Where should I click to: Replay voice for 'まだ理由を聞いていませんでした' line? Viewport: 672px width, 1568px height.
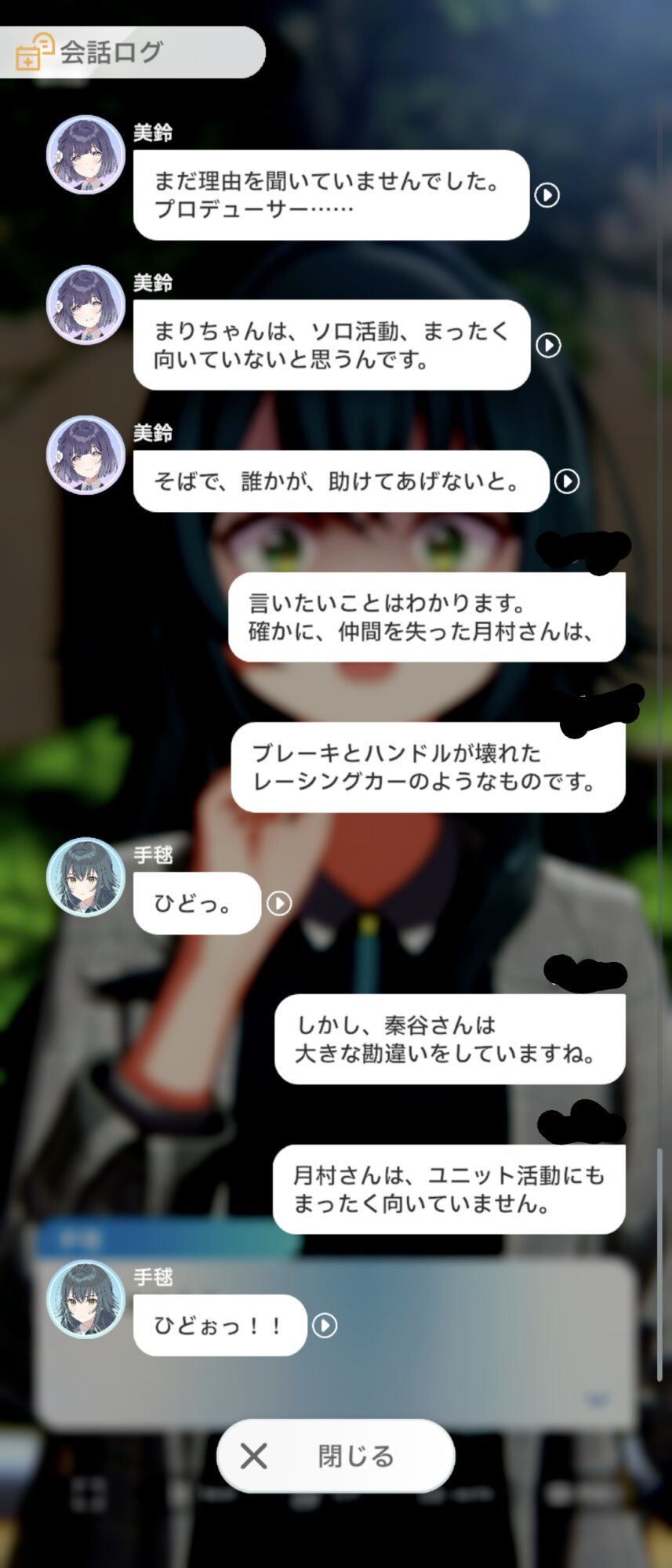coord(547,195)
